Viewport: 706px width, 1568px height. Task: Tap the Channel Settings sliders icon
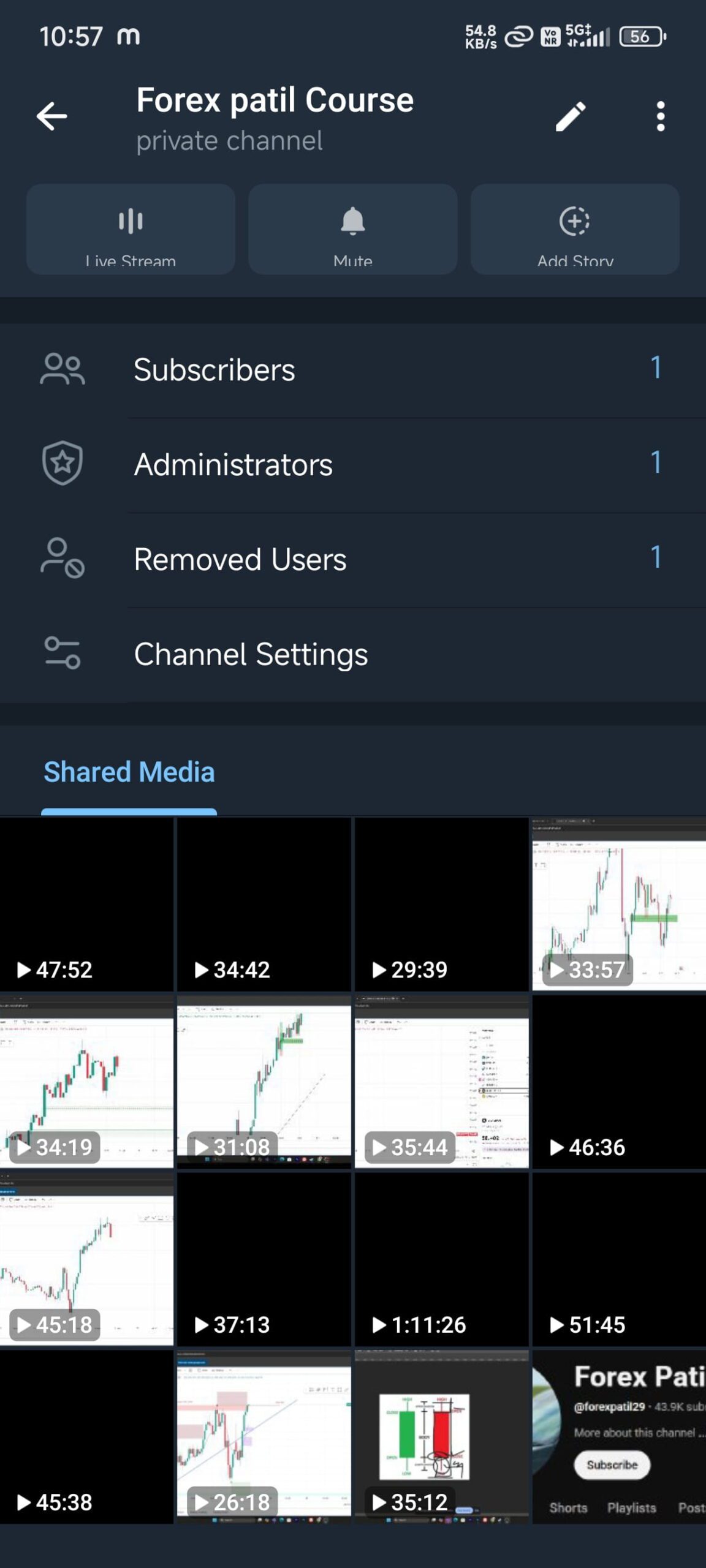click(x=61, y=653)
